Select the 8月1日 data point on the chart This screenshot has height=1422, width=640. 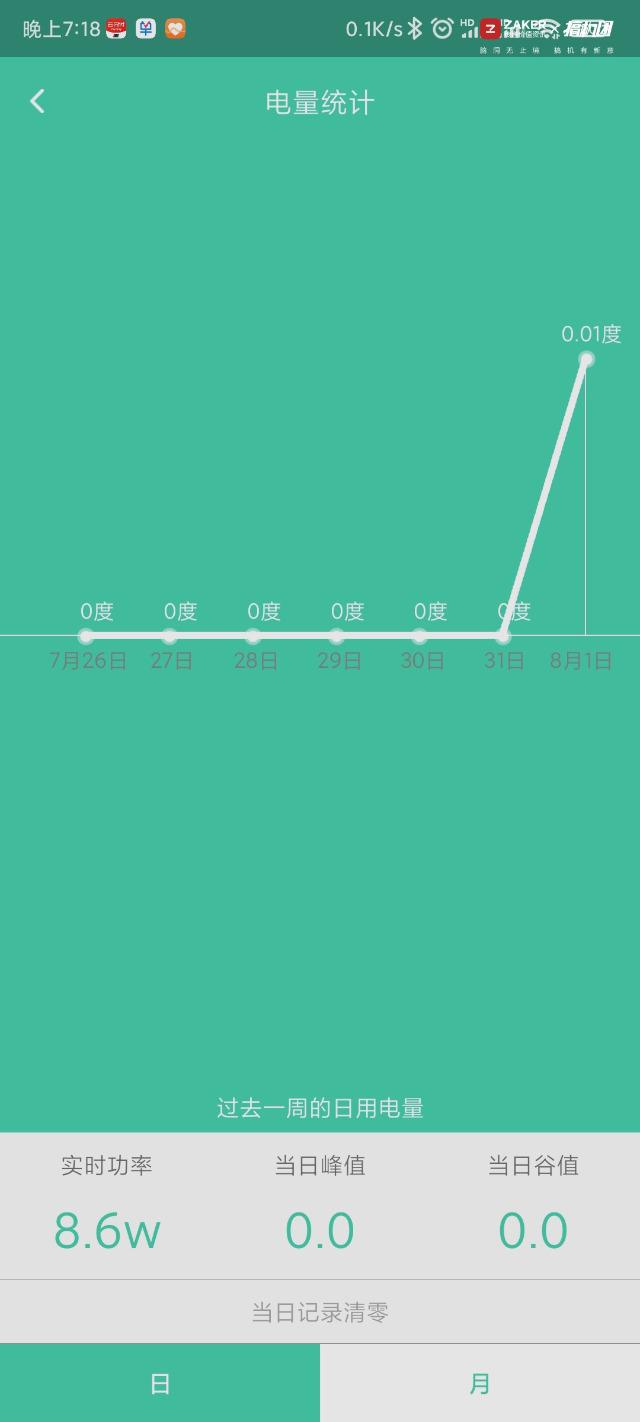pyautogui.click(x=586, y=359)
